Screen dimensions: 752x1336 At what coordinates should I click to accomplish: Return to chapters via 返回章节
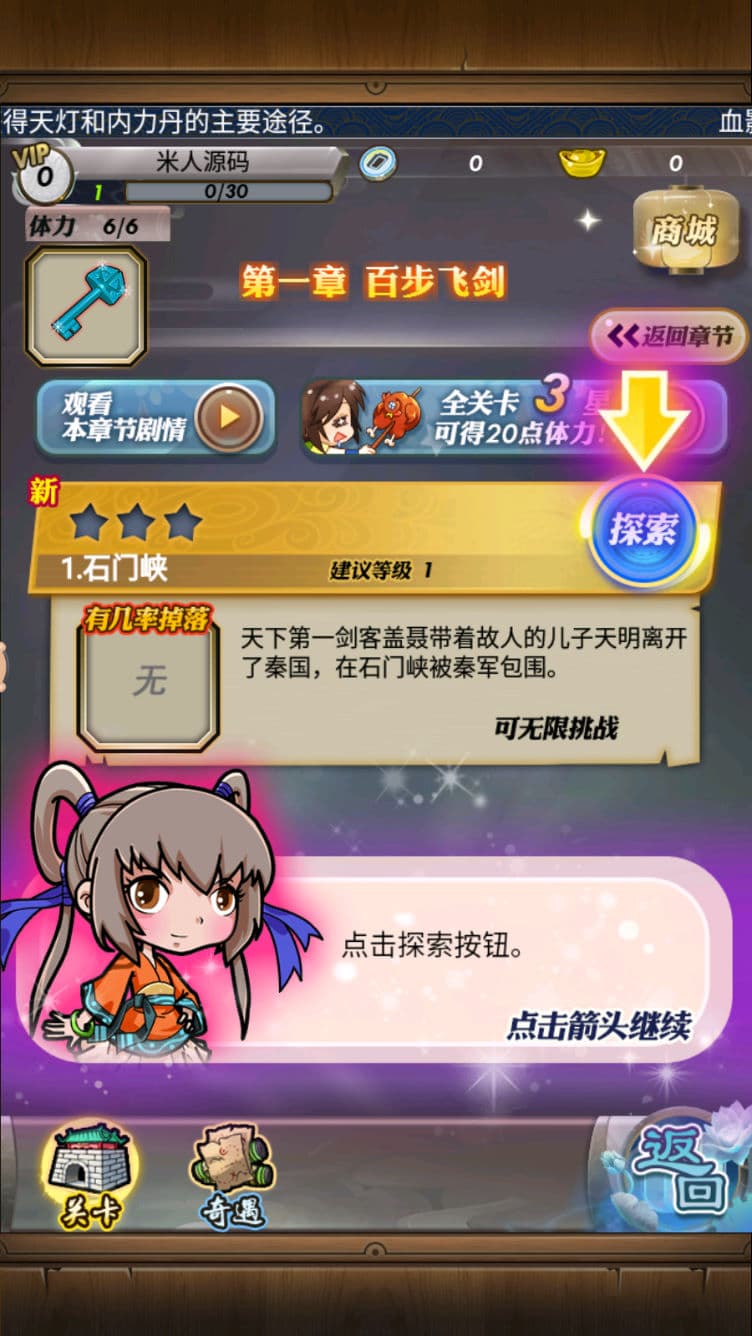tap(670, 337)
